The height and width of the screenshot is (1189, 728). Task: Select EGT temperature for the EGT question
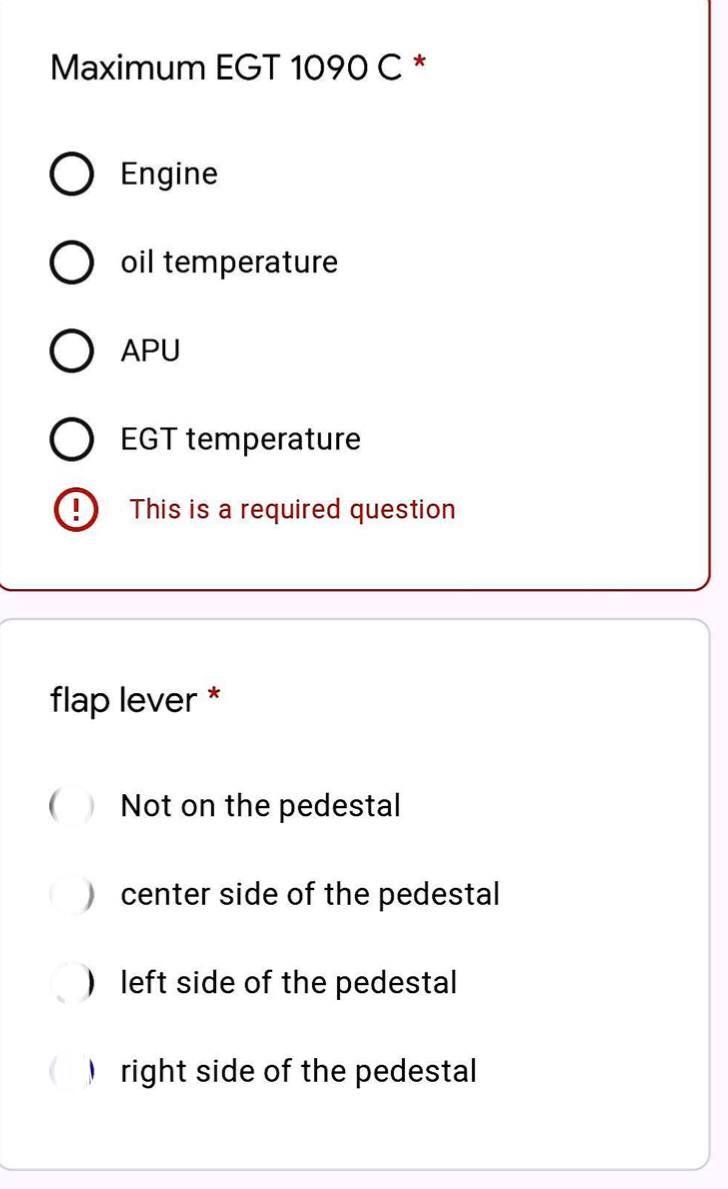point(71,438)
